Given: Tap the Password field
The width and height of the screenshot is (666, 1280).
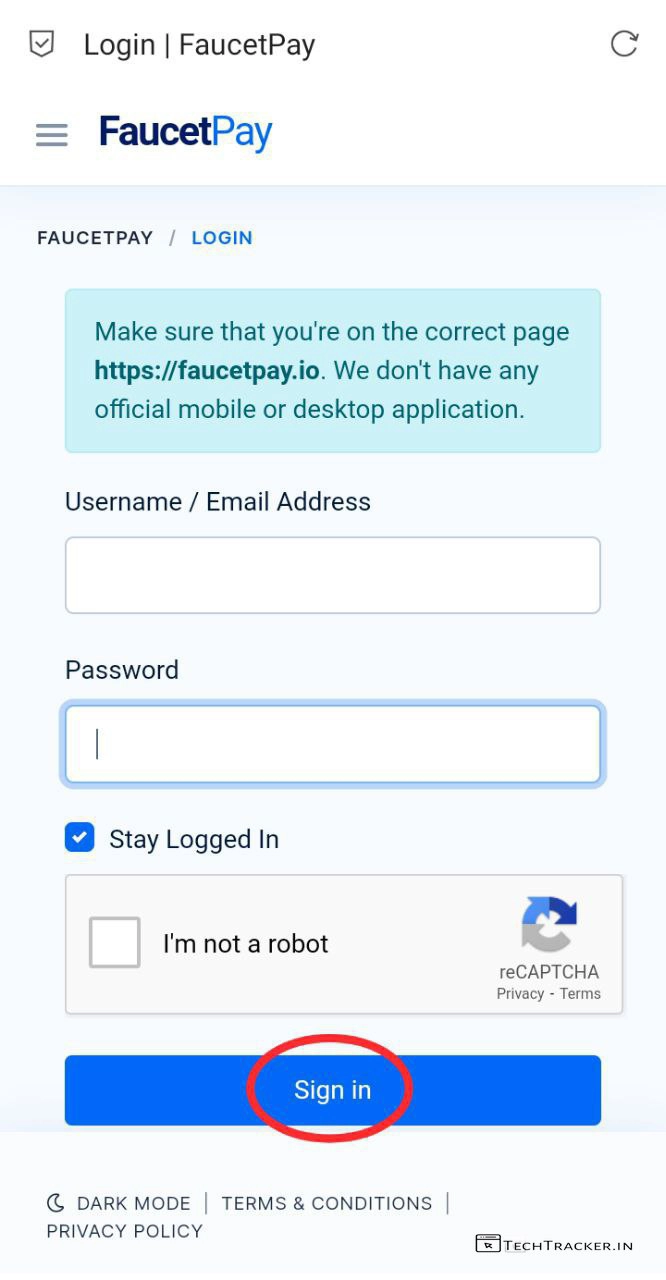Looking at the screenshot, I should coord(332,744).
